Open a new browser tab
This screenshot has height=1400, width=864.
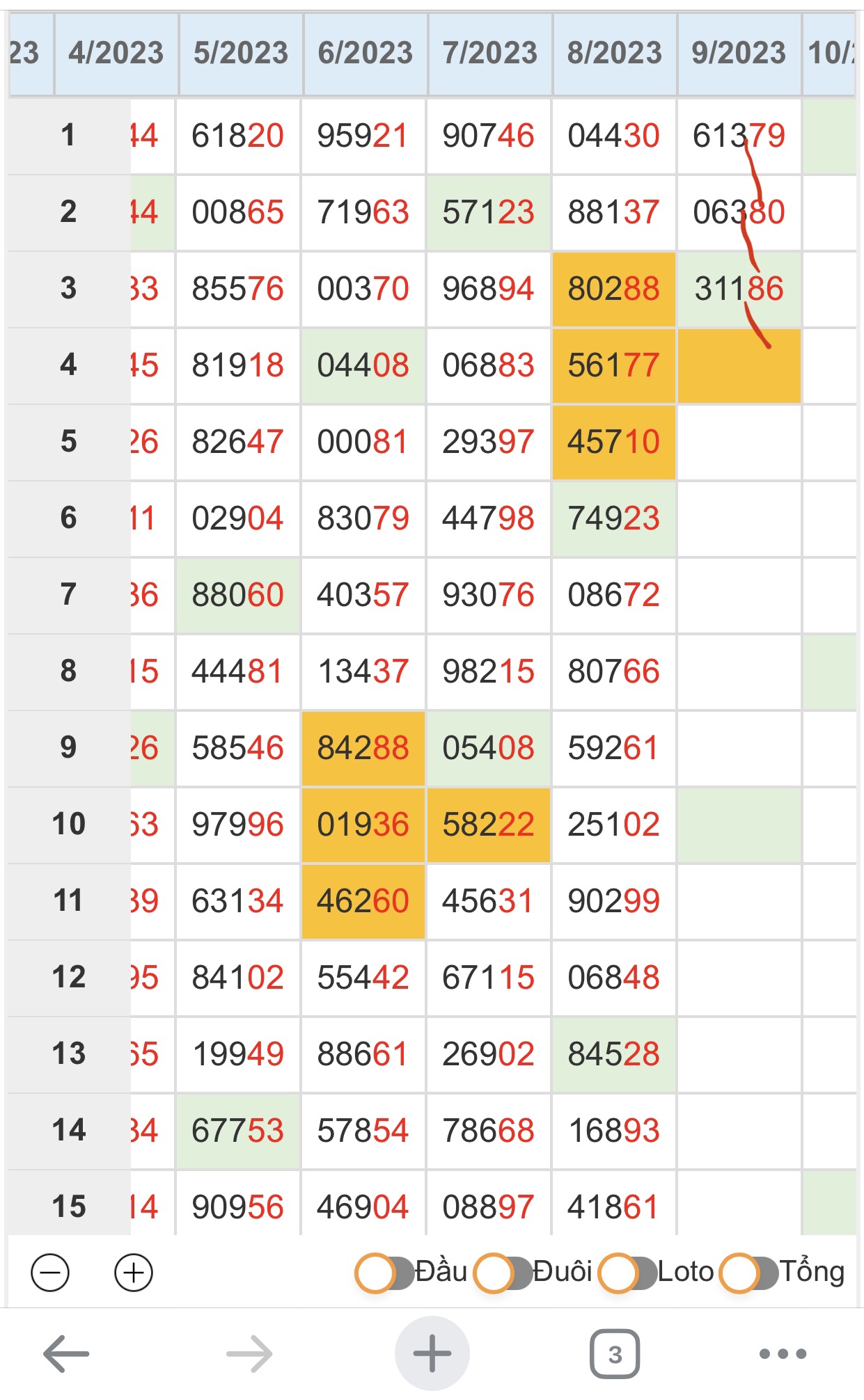(x=432, y=1353)
